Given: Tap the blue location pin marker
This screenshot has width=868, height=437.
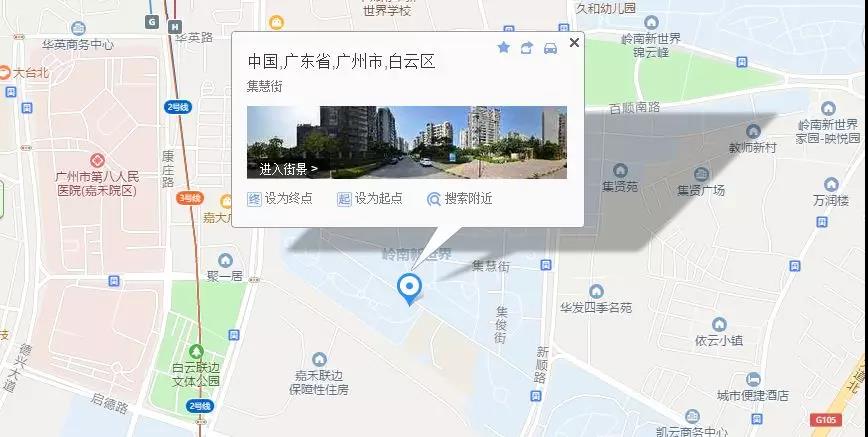Looking at the screenshot, I should point(409,288).
